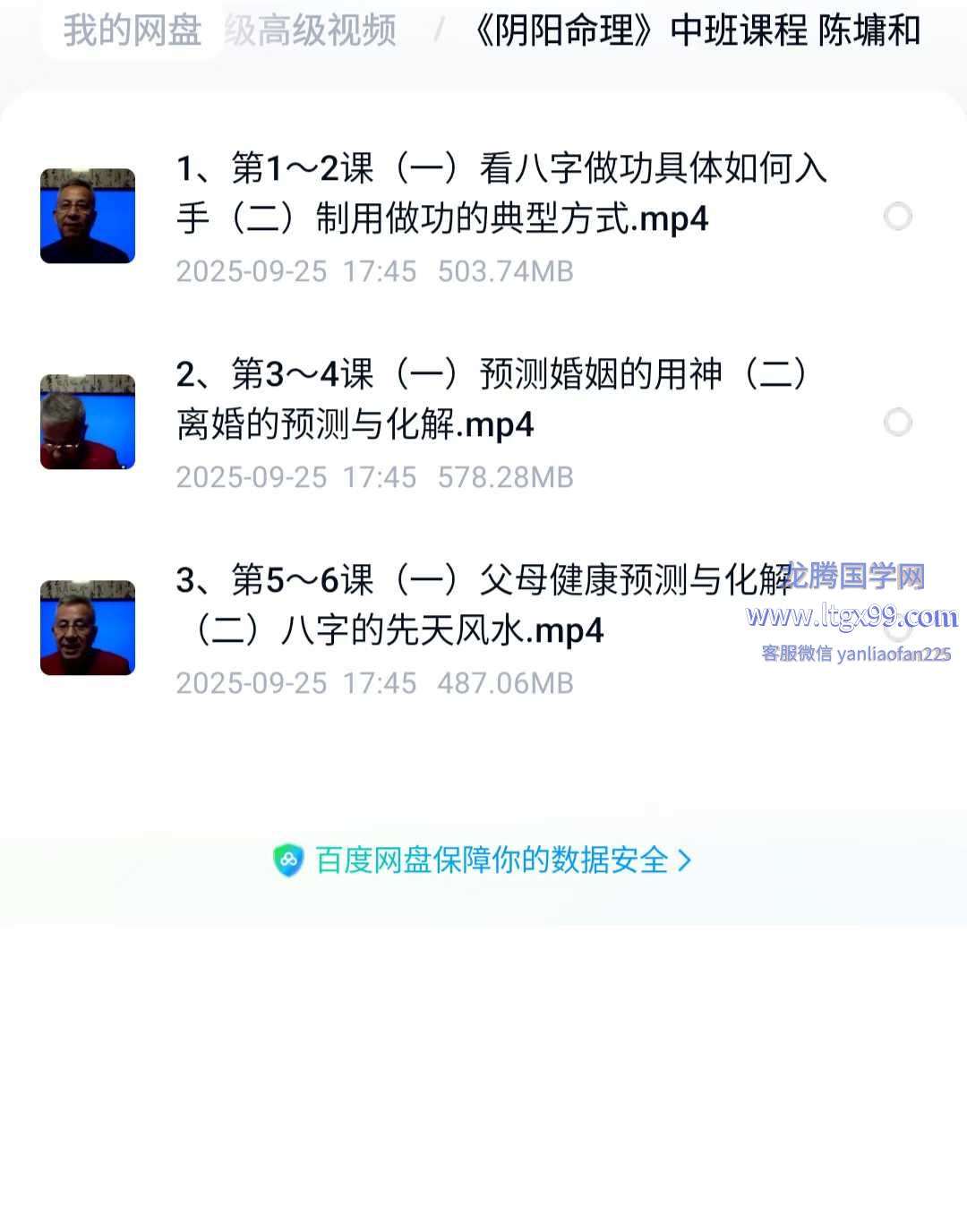Select the 第3～4课 file checkbox

897,423
